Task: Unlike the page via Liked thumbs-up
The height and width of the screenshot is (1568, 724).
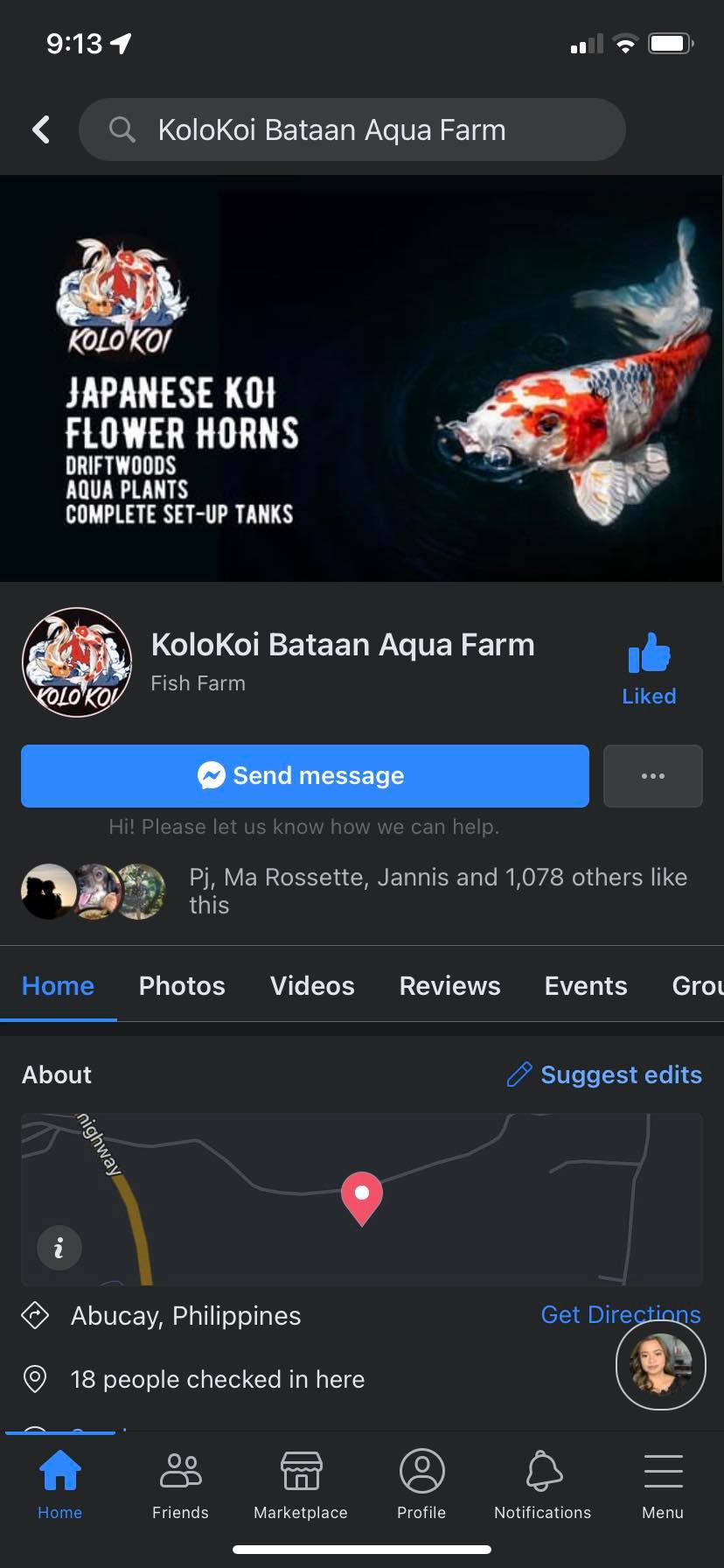Action: [649, 668]
